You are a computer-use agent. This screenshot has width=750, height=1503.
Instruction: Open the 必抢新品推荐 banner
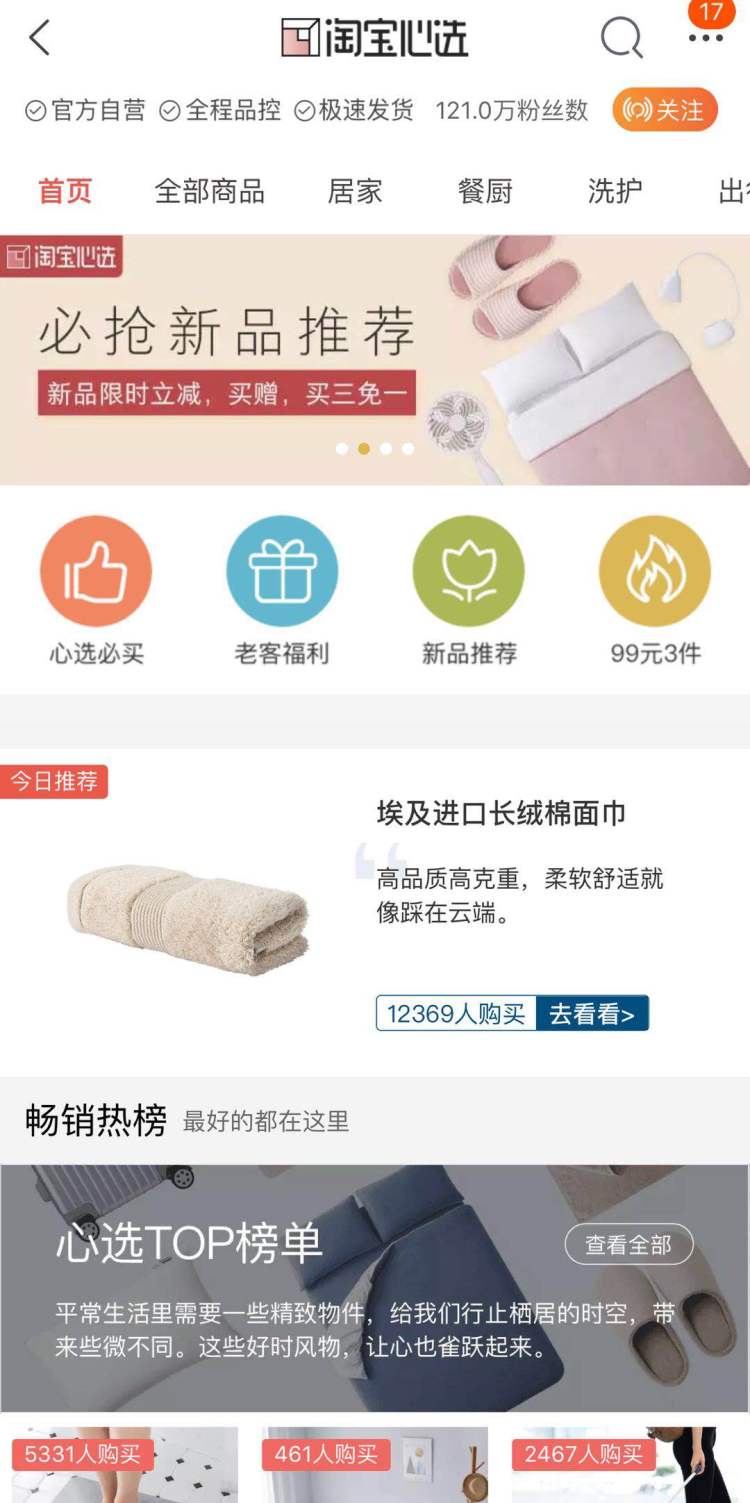374,360
